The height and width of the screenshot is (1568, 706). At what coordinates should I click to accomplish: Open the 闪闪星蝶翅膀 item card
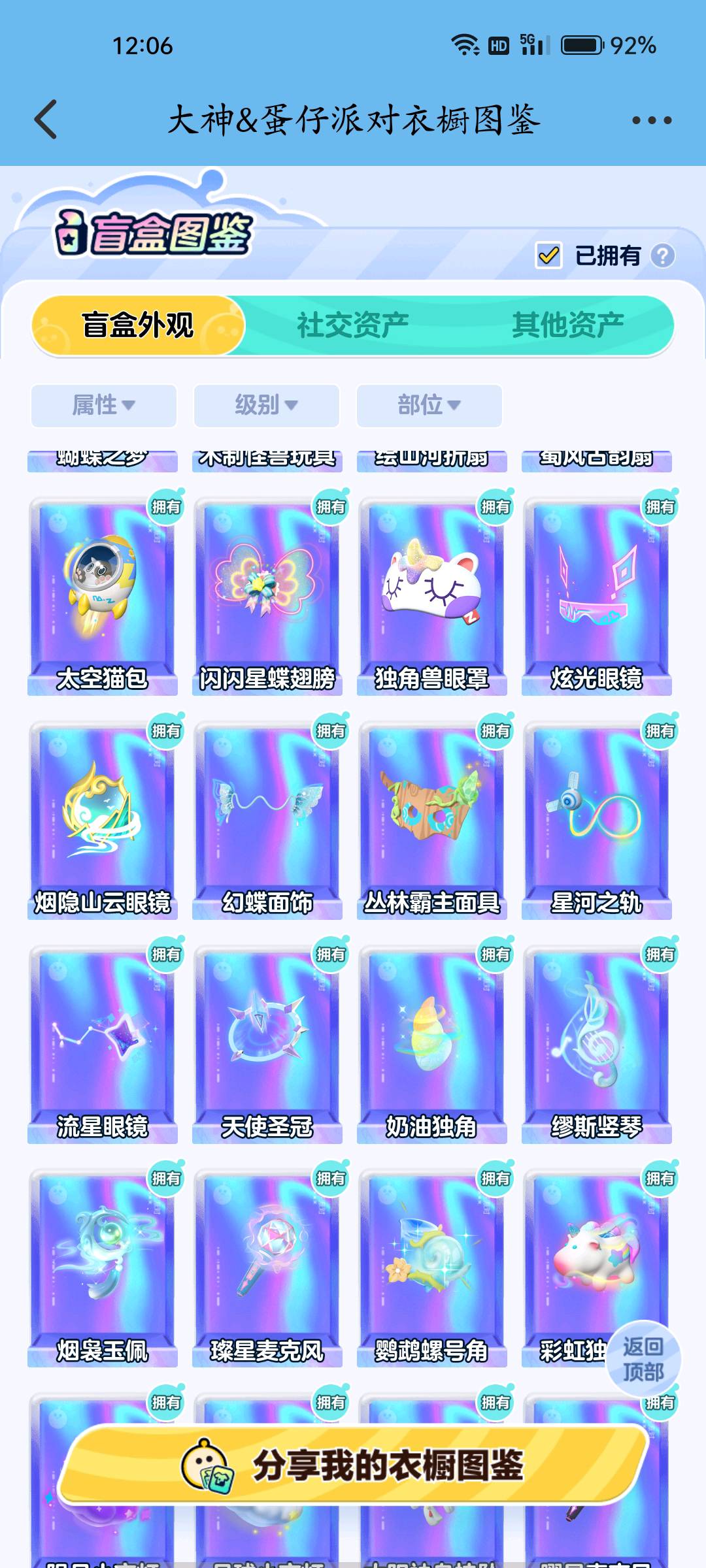pyautogui.click(x=267, y=595)
